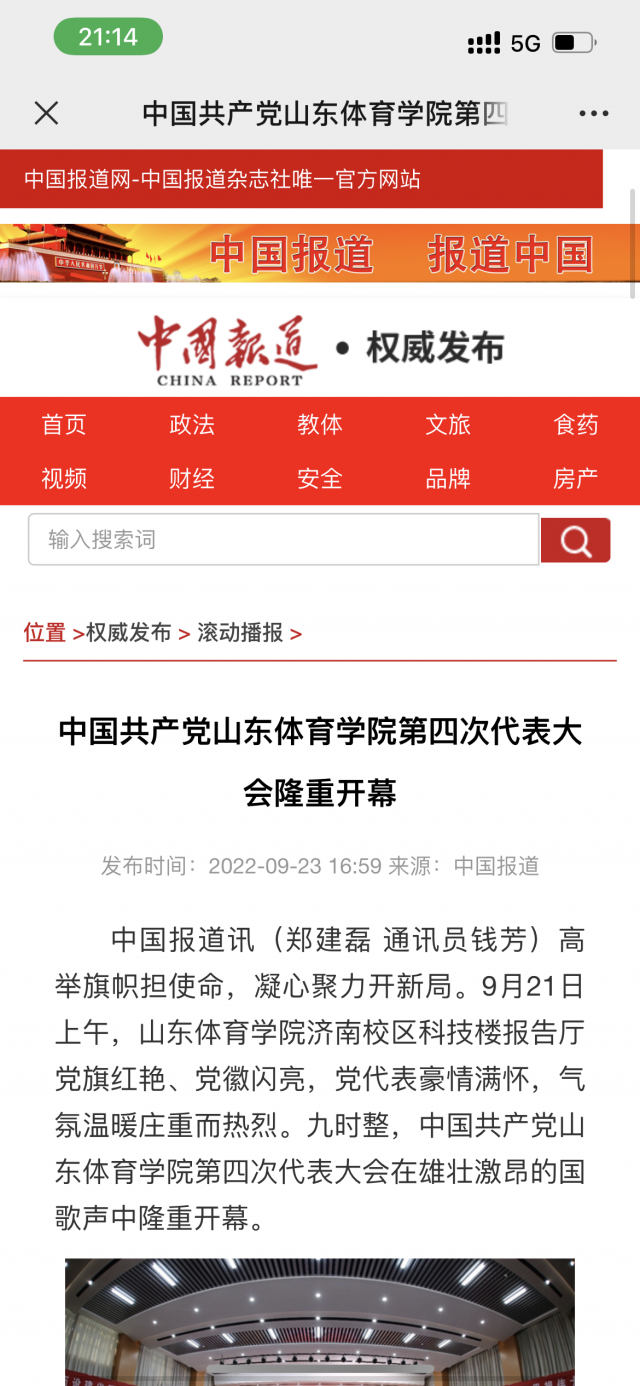This screenshot has height=1386, width=640.
Task: Open the 首页 navigation section
Action: (x=64, y=425)
